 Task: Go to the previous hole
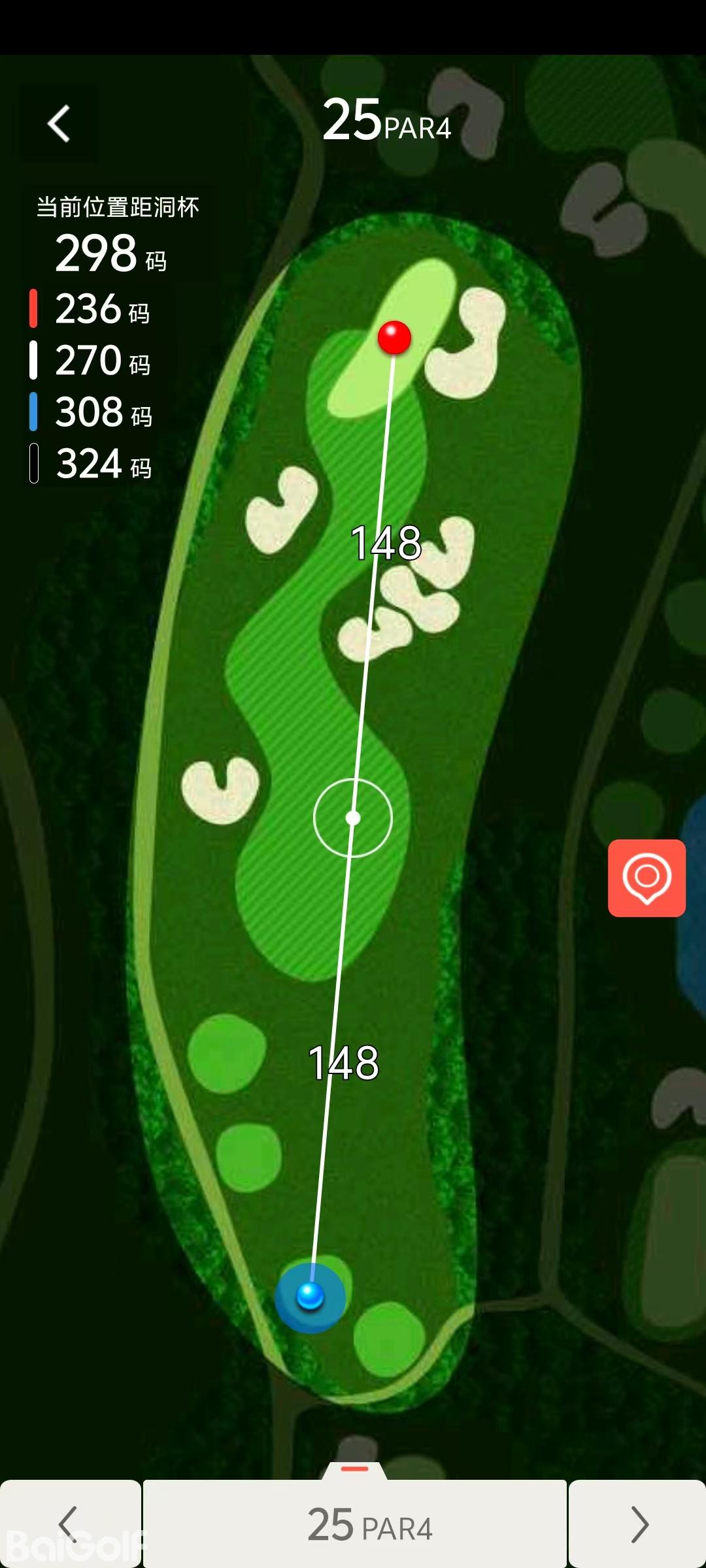69,1524
